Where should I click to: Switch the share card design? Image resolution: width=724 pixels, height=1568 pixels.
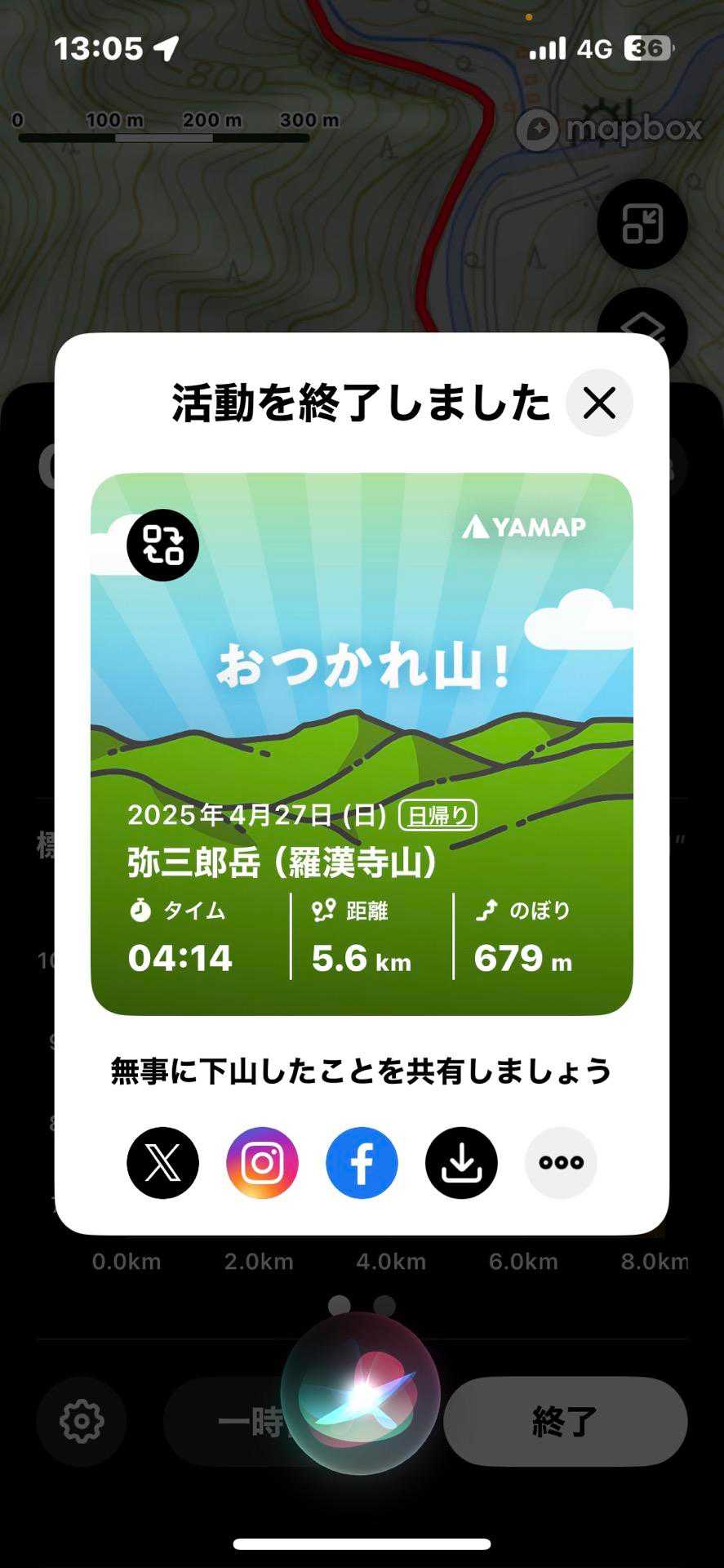(x=162, y=545)
